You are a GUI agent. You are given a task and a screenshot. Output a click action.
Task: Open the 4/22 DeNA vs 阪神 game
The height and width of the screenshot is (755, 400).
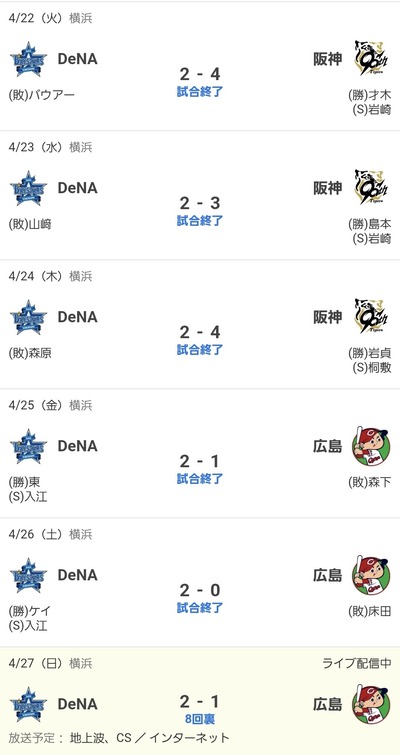tap(200, 66)
